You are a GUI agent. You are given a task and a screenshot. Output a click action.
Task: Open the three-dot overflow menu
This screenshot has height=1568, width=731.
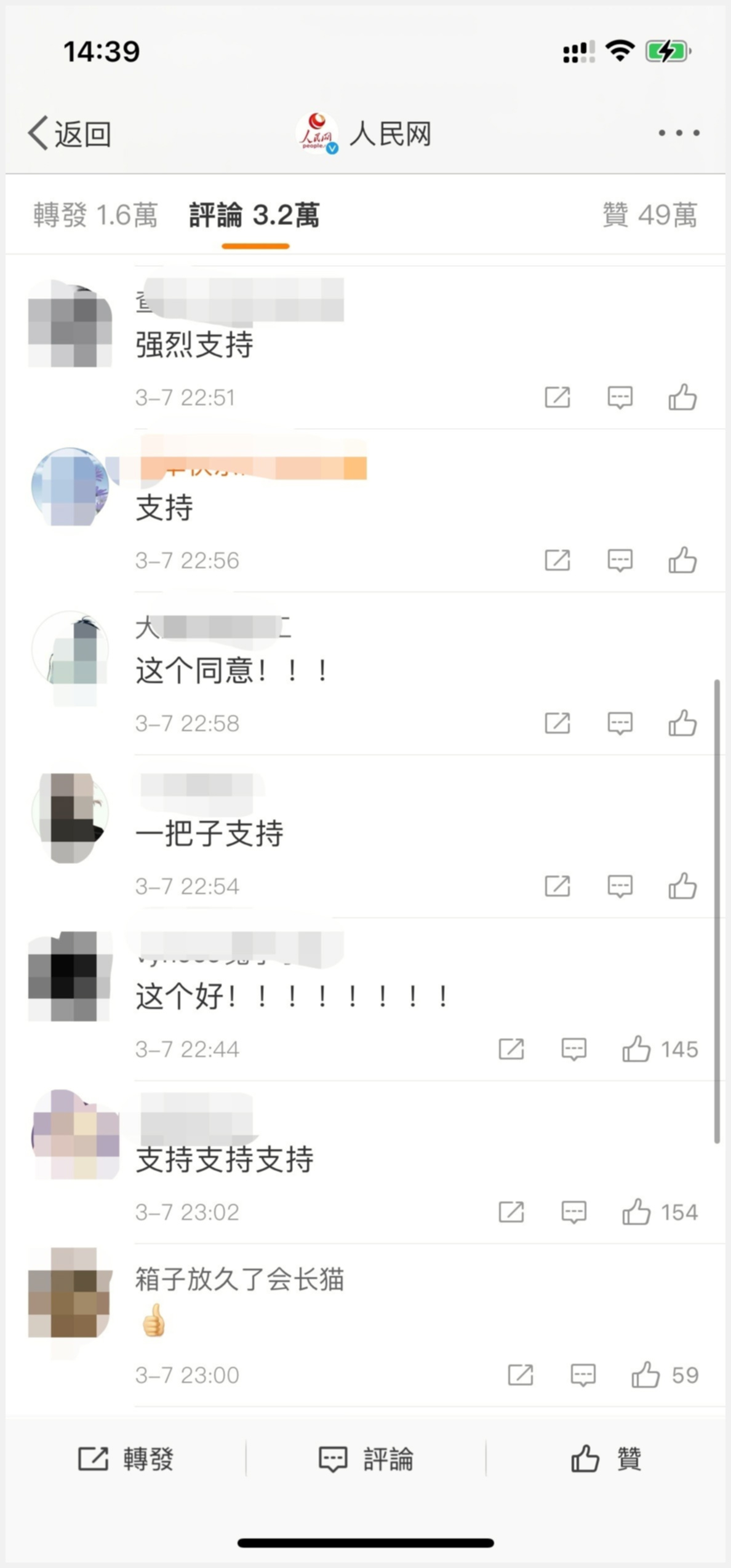[679, 133]
